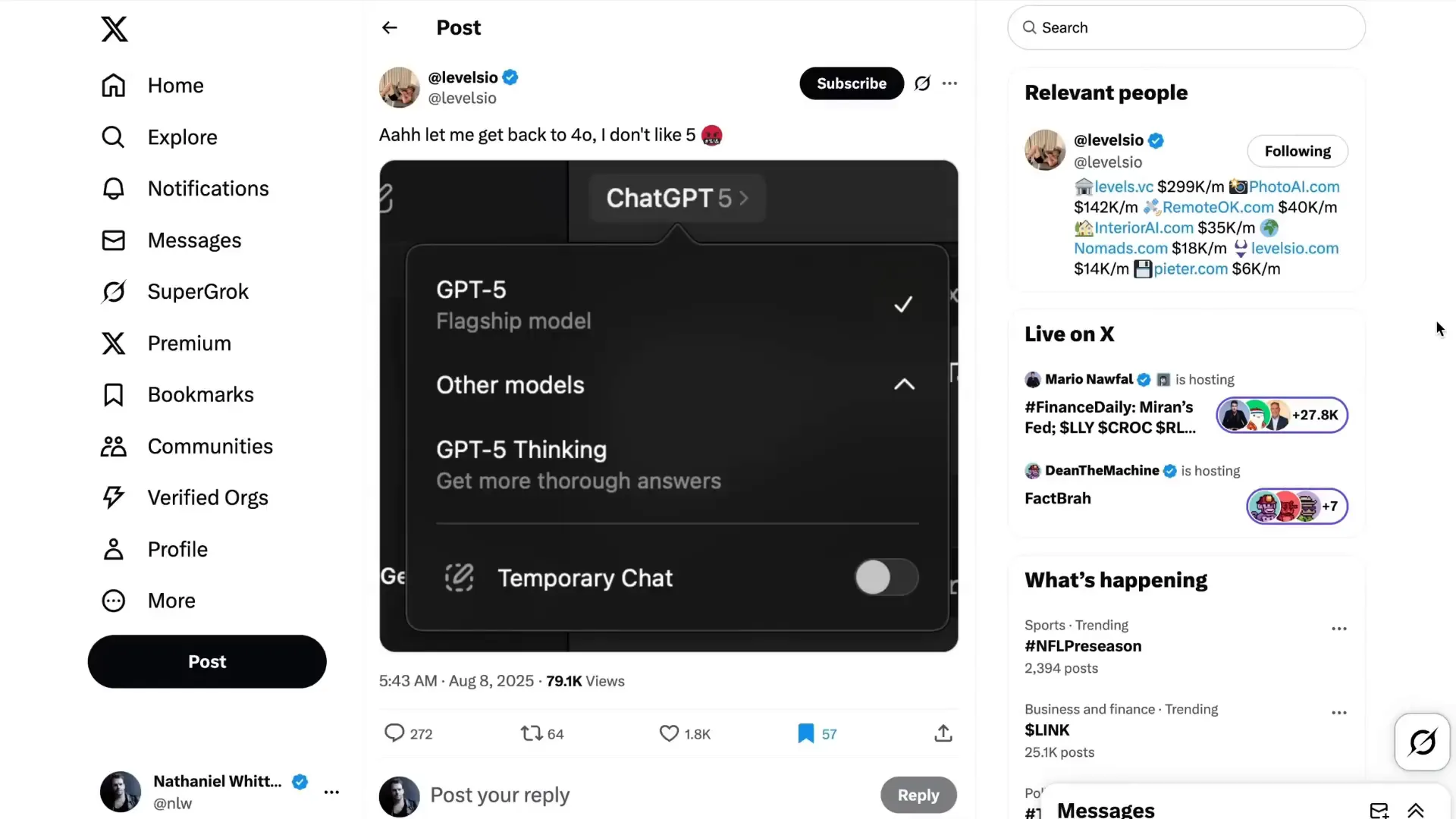This screenshot has width=1456, height=819.
Task: Open the Notifications section
Action: pos(208,189)
